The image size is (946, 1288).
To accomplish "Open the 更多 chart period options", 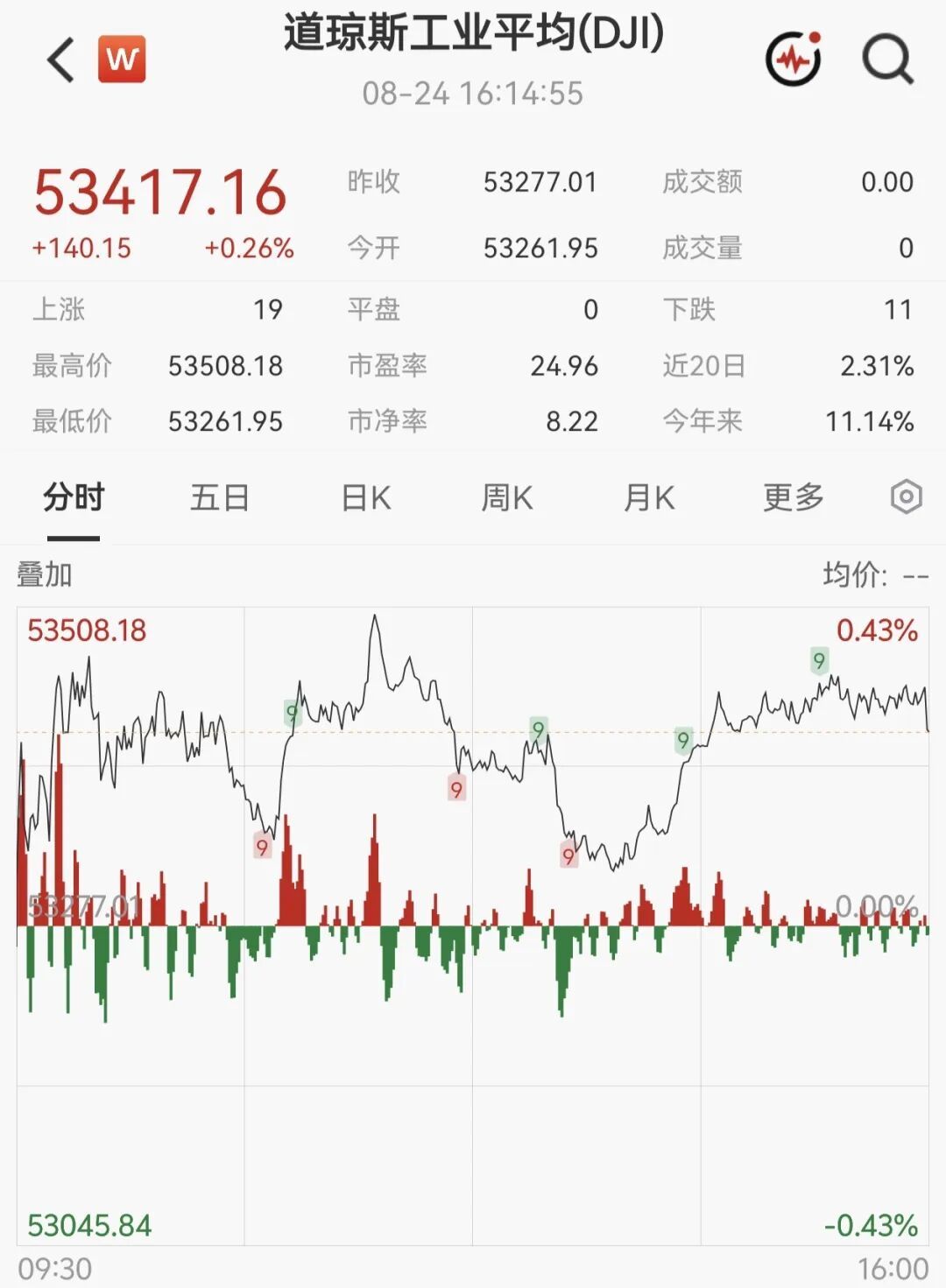I will point(794,497).
